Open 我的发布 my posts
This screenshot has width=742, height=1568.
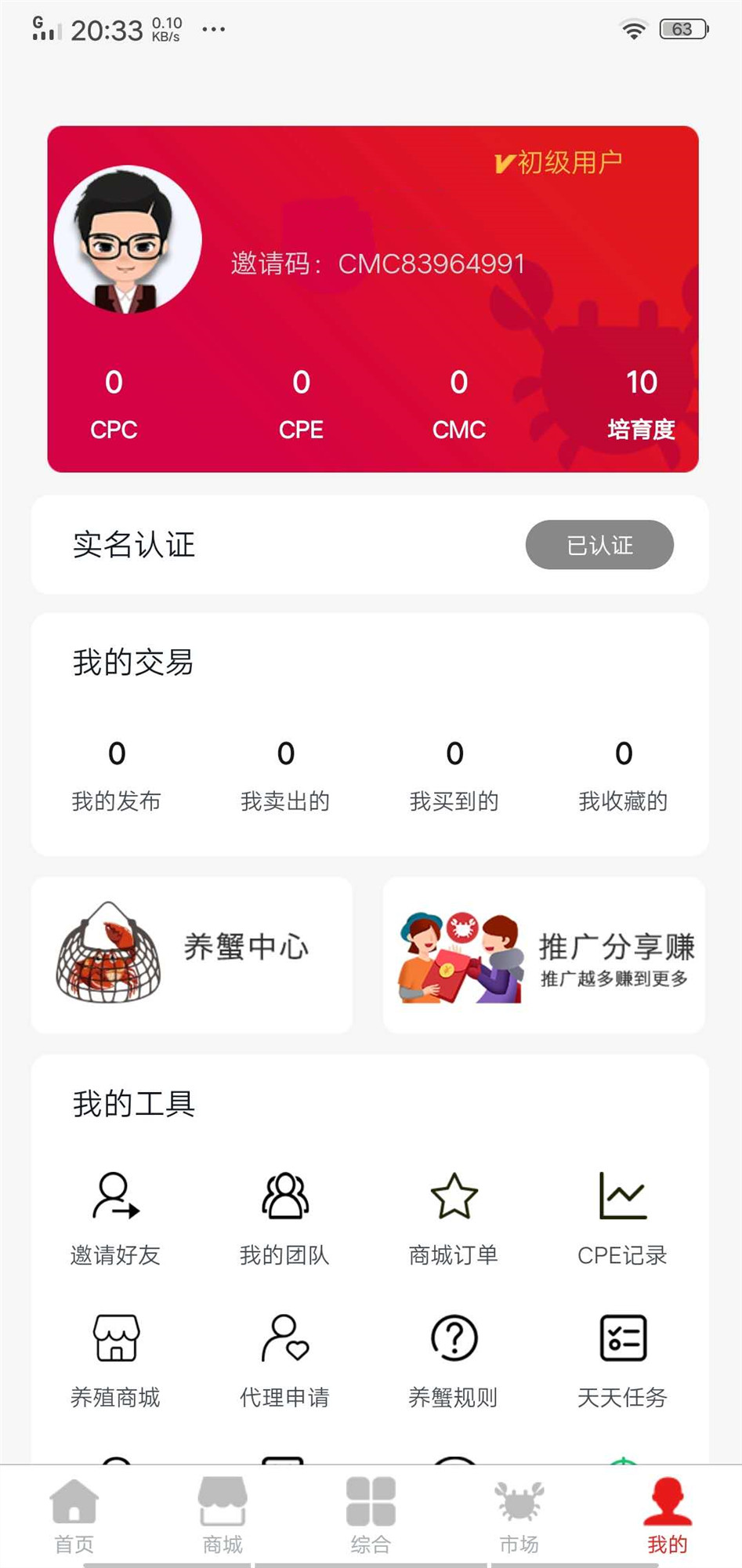(116, 776)
